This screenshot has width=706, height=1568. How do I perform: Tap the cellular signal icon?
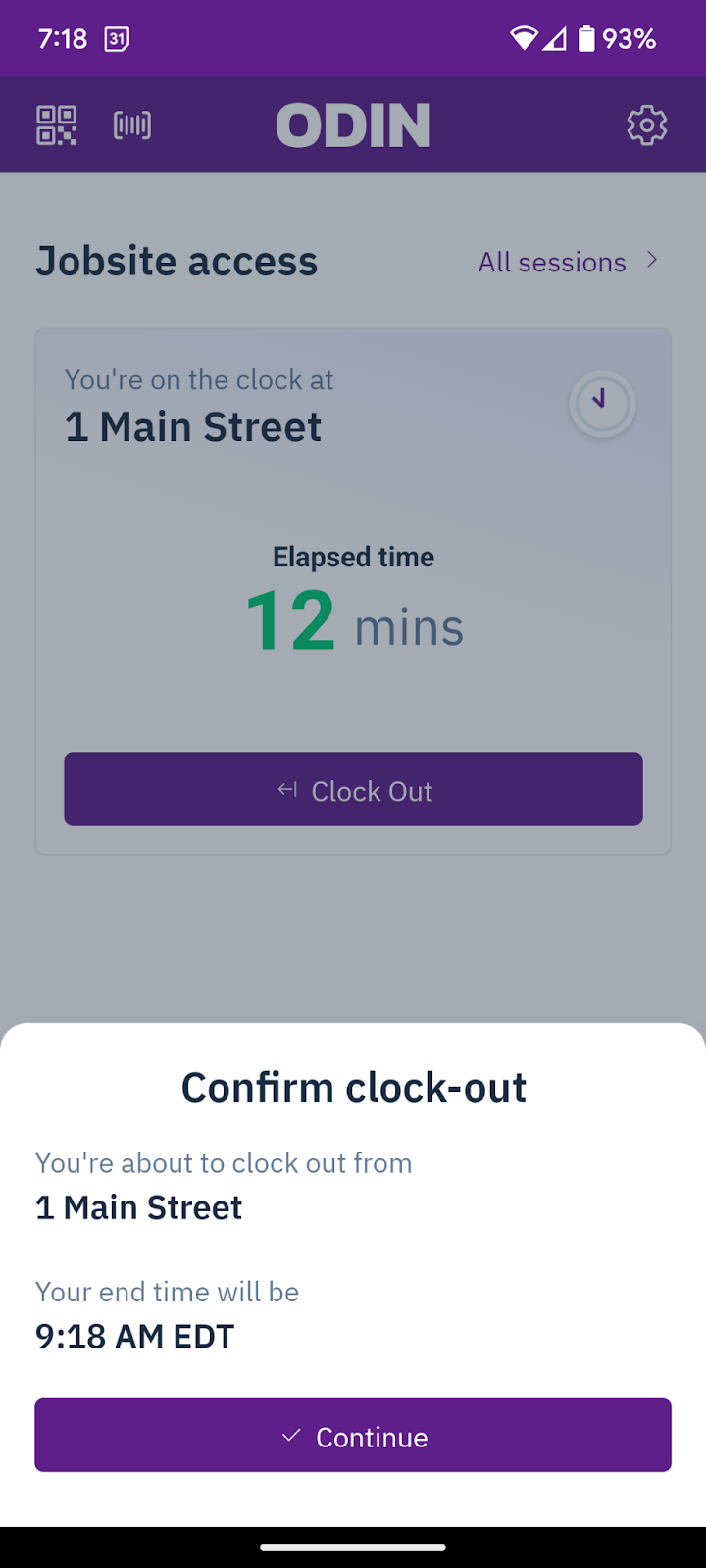pos(553,39)
